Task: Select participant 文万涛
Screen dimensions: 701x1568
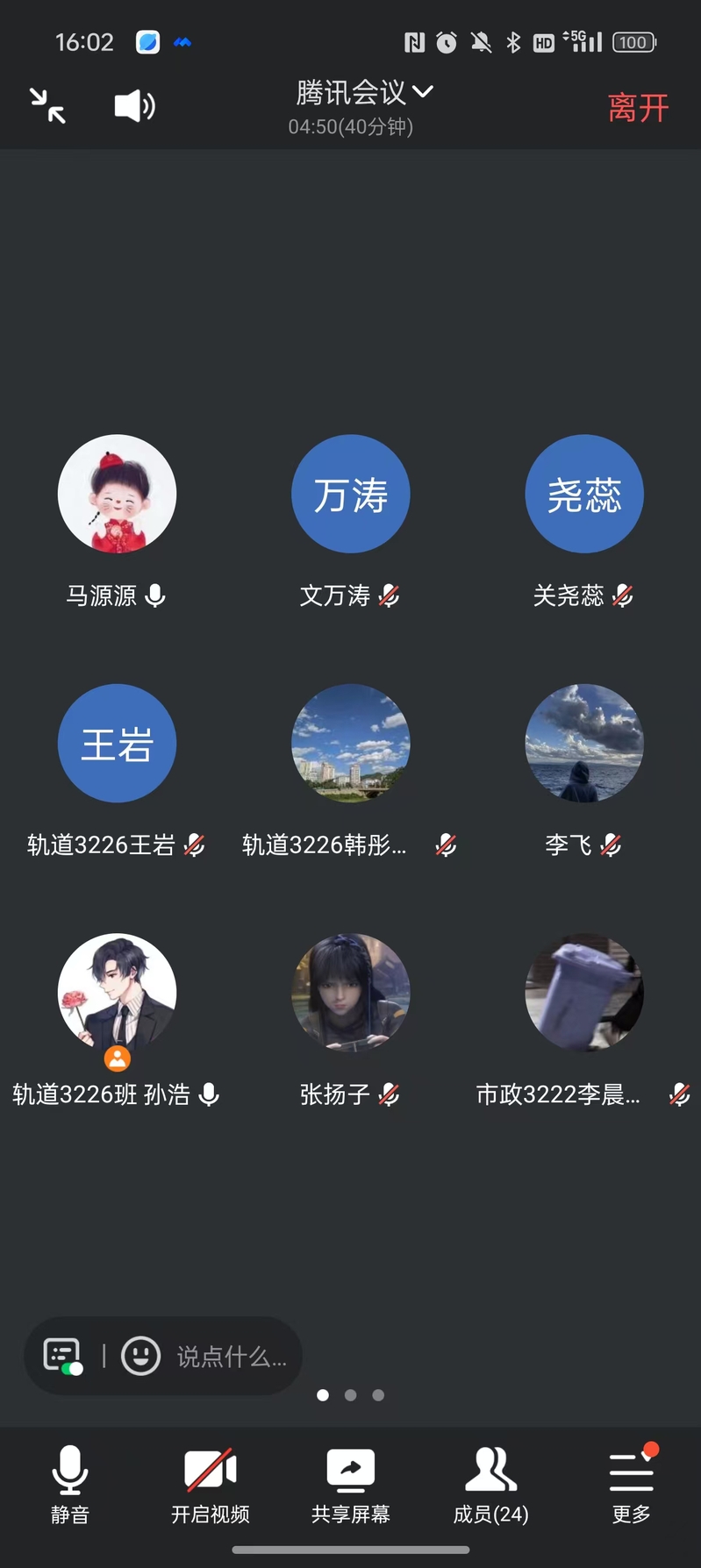Action: (350, 494)
